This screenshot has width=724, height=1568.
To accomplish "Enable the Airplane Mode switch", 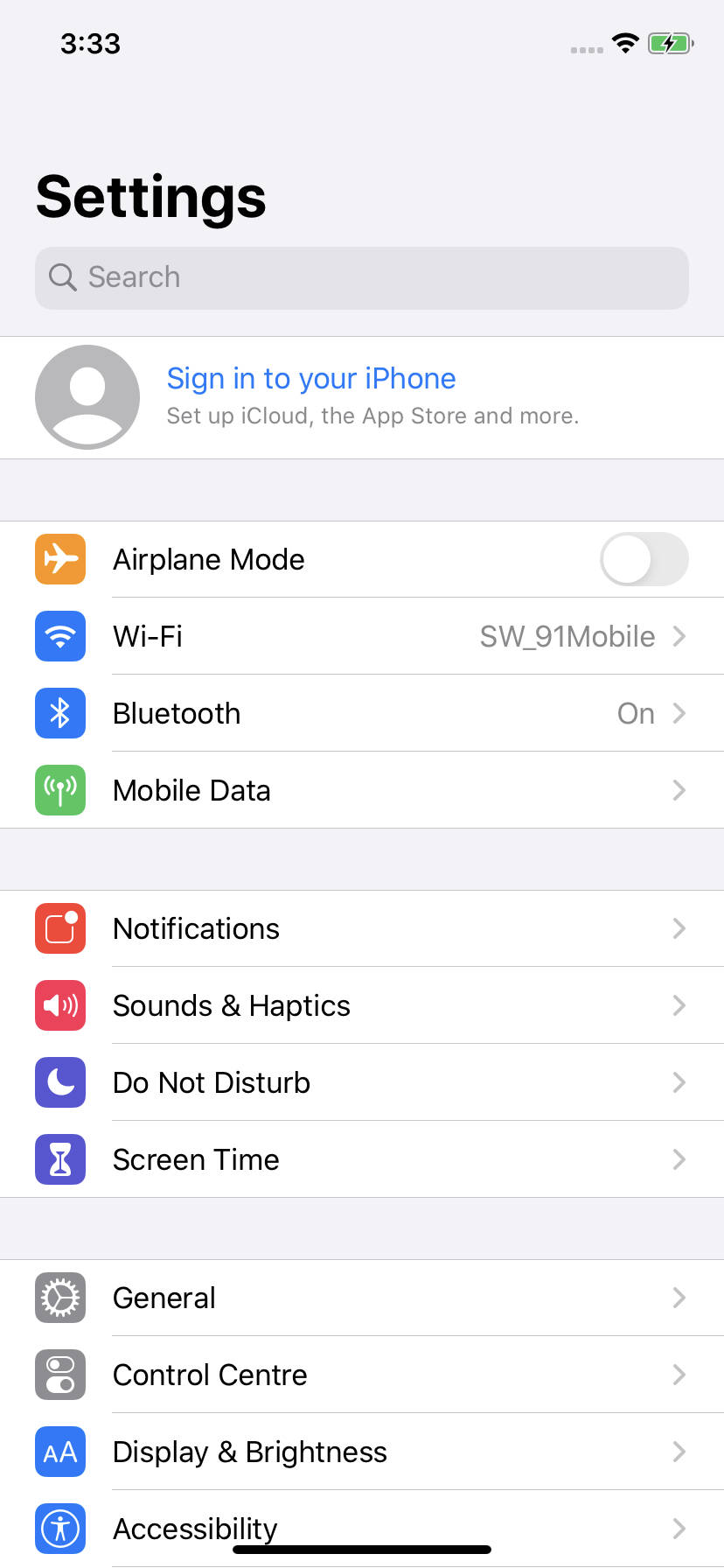I will pyautogui.click(x=644, y=559).
